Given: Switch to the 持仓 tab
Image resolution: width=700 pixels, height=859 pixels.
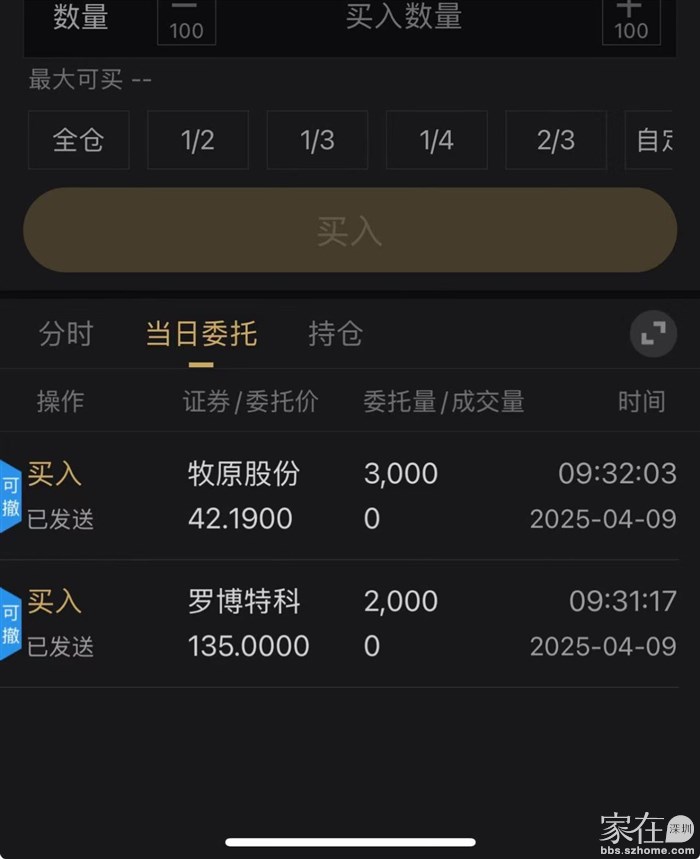Looking at the screenshot, I should coord(335,334).
